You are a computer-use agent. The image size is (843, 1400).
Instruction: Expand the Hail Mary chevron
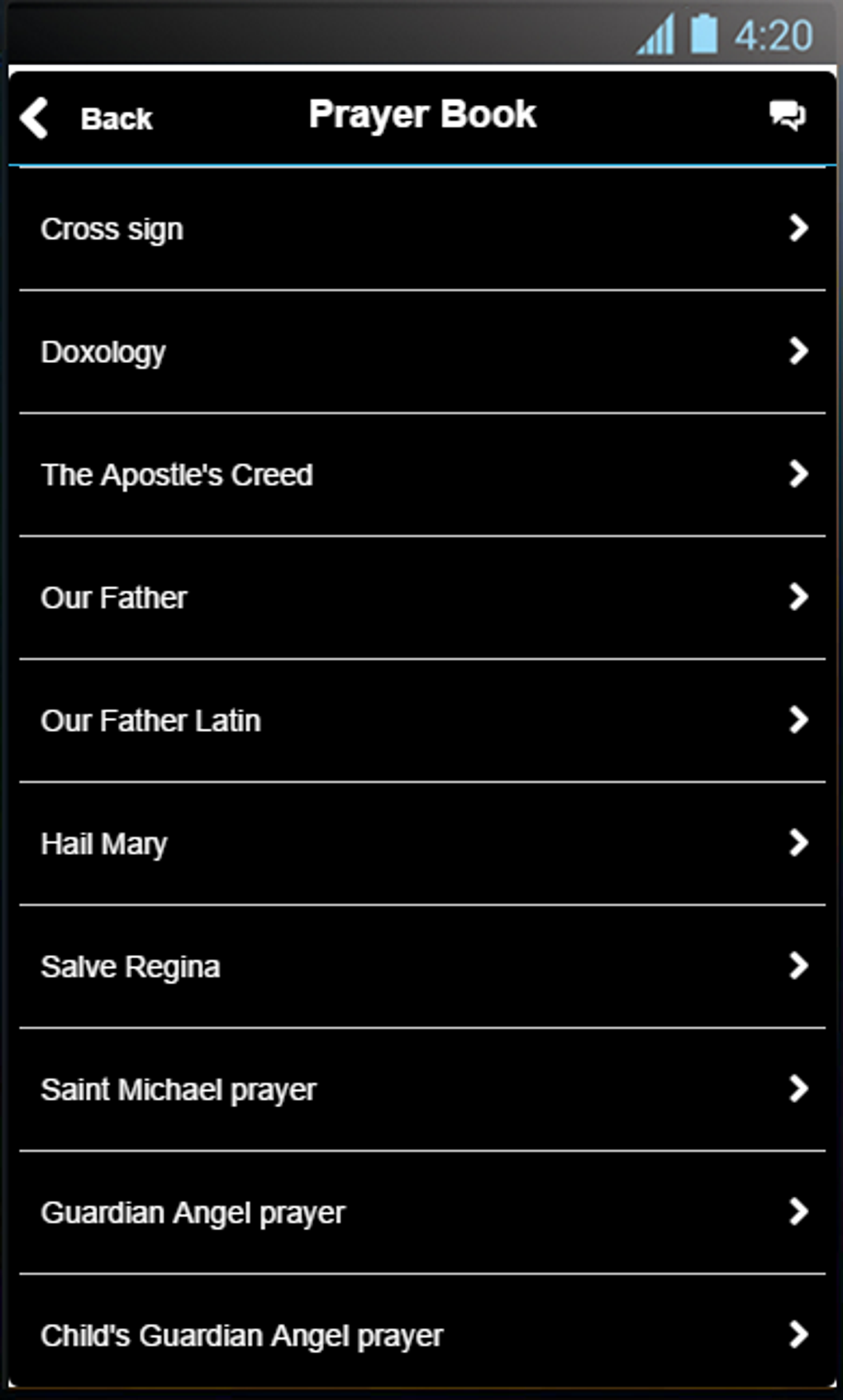797,843
